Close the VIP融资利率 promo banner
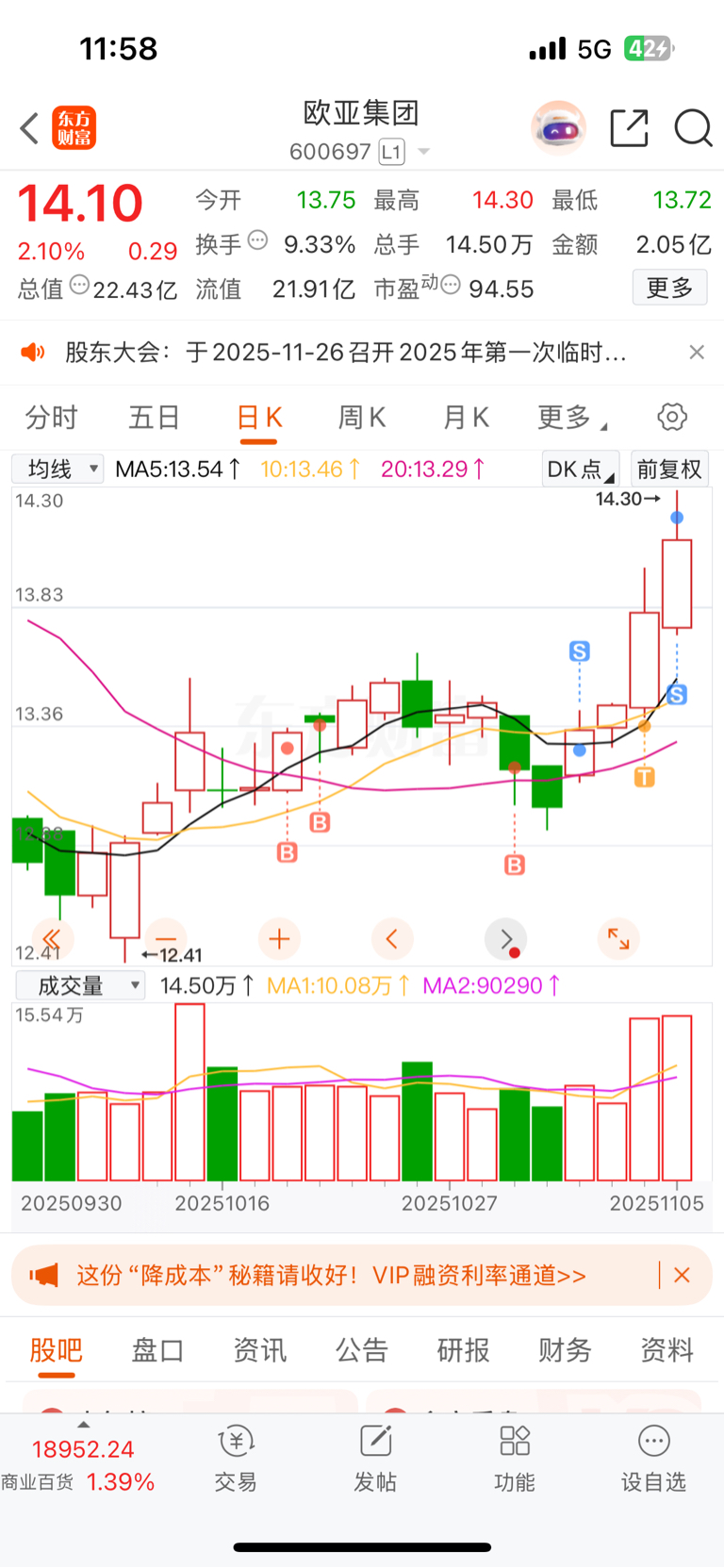Screen dimensions: 724x1568 click(683, 1275)
